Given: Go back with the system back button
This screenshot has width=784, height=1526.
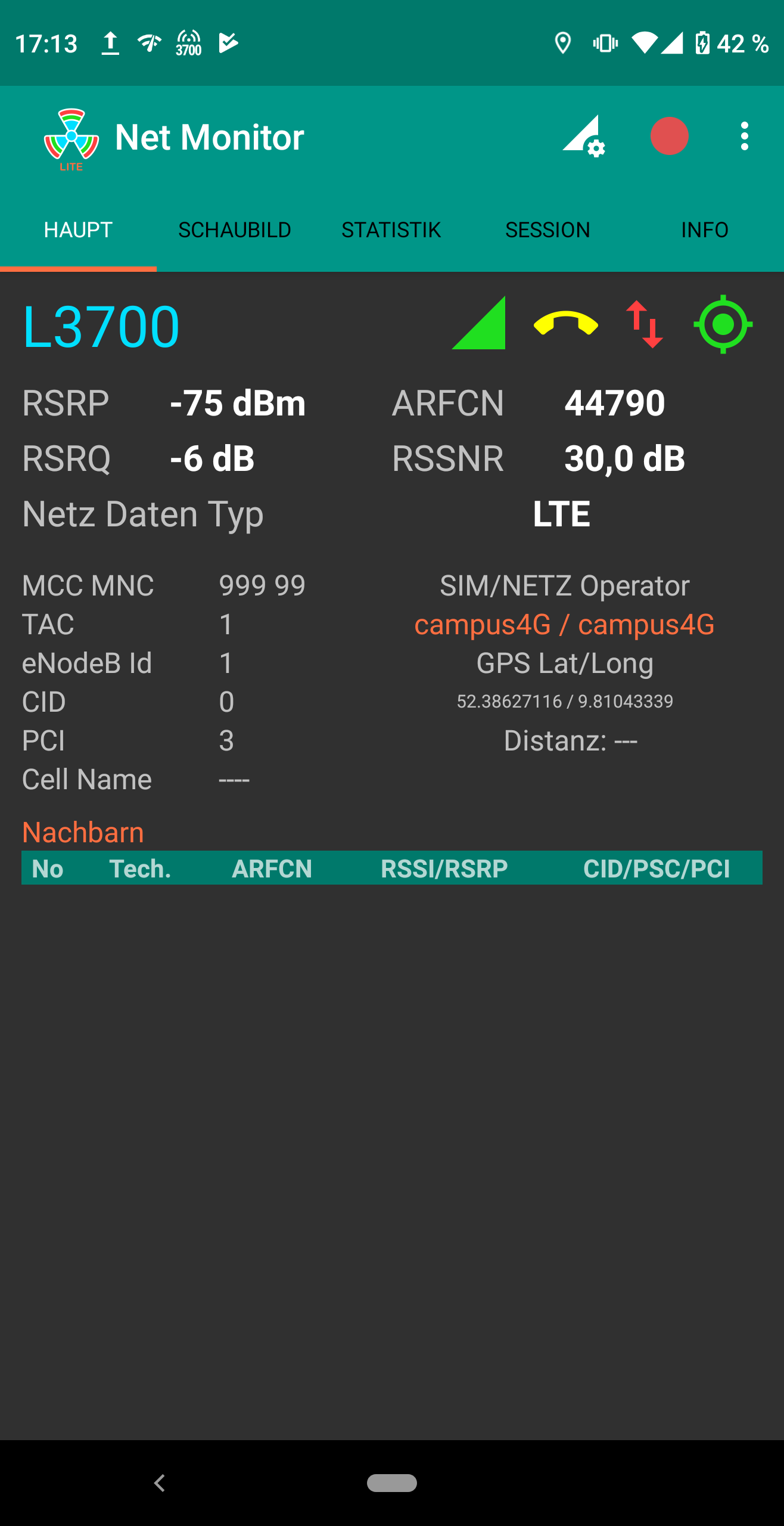Looking at the screenshot, I should coord(159,1482).
